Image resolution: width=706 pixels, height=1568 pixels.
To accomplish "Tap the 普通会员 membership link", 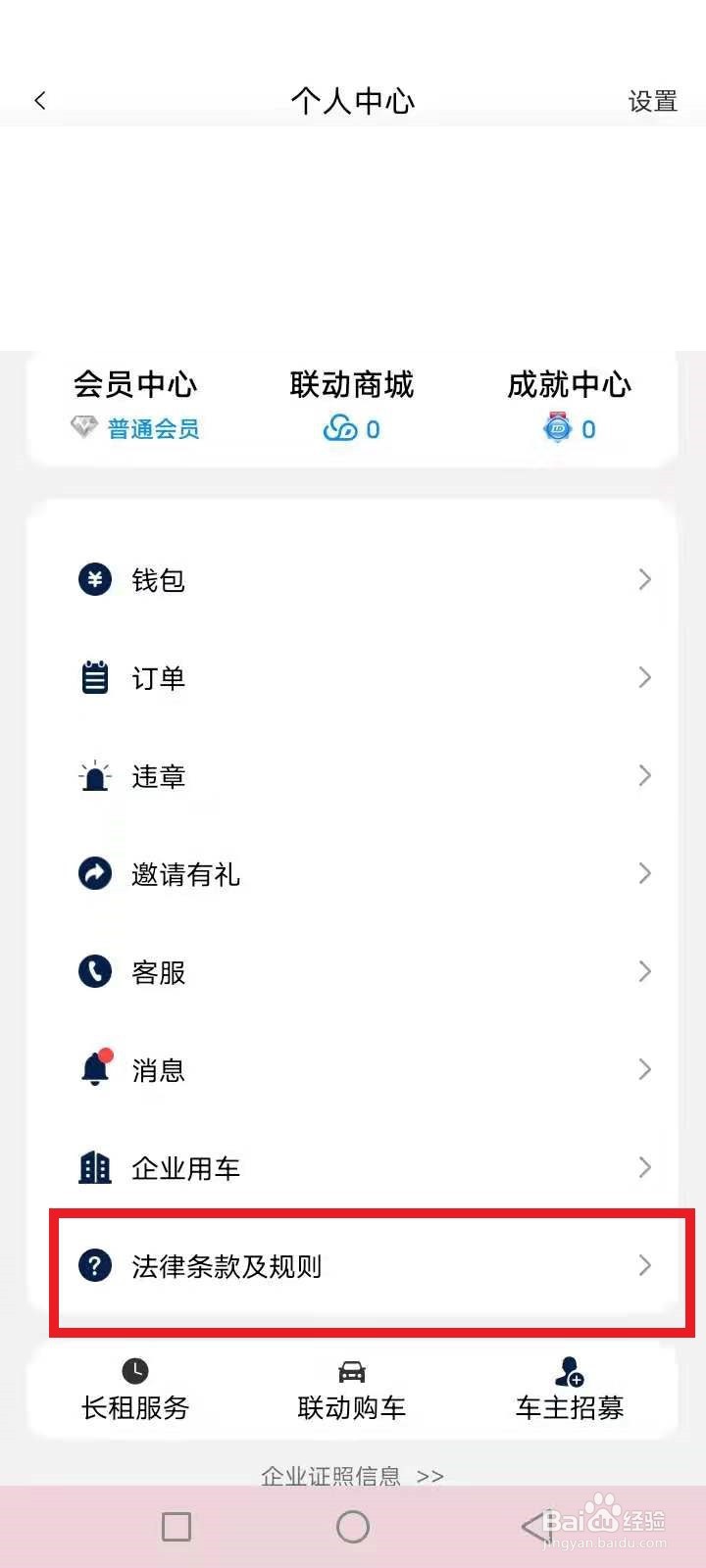I will 152,428.
